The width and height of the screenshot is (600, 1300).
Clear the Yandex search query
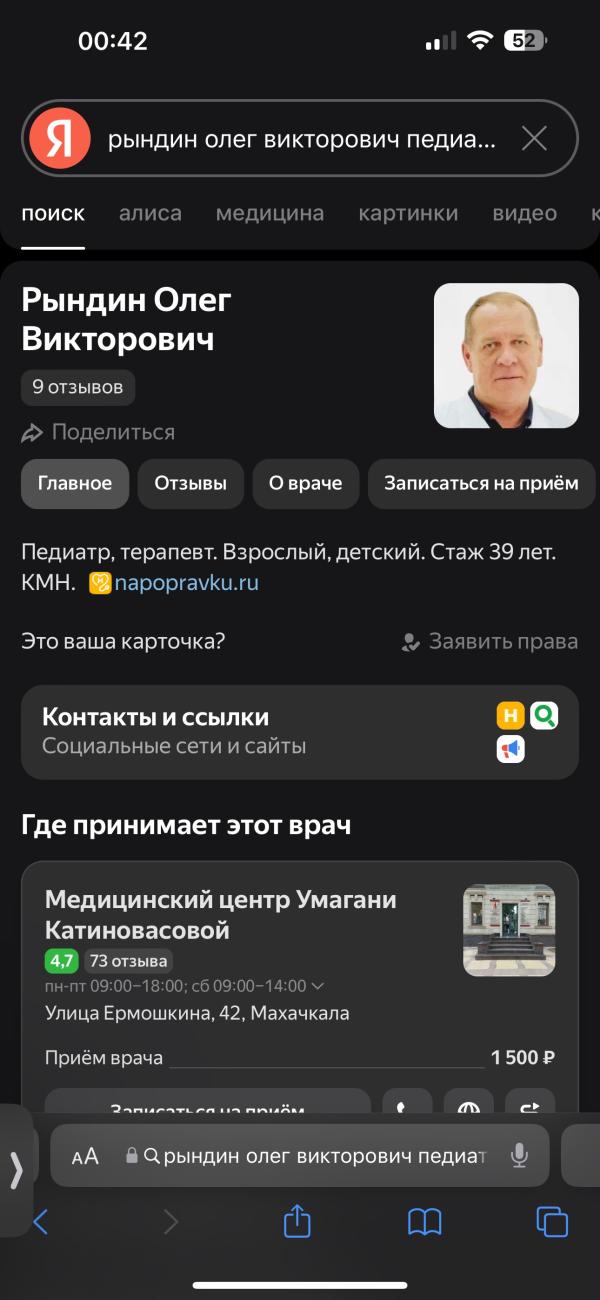coord(534,139)
